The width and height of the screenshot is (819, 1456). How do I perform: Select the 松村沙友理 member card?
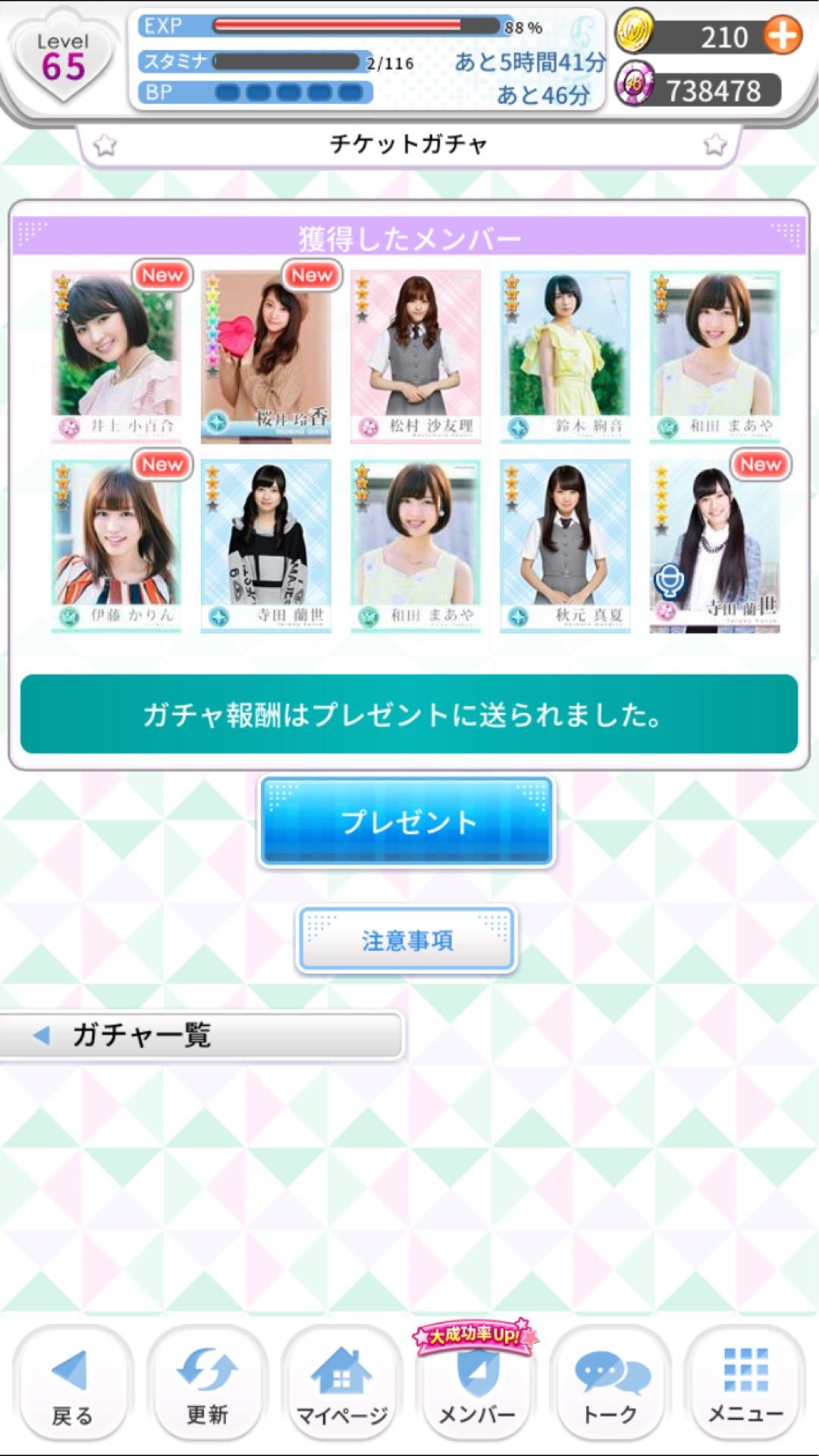pos(416,356)
